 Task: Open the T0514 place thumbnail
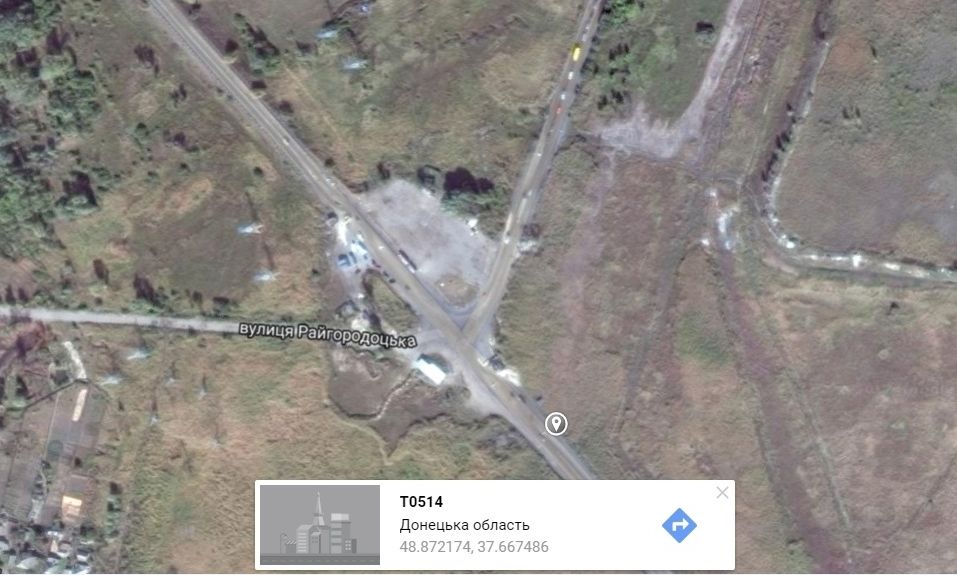coord(320,525)
